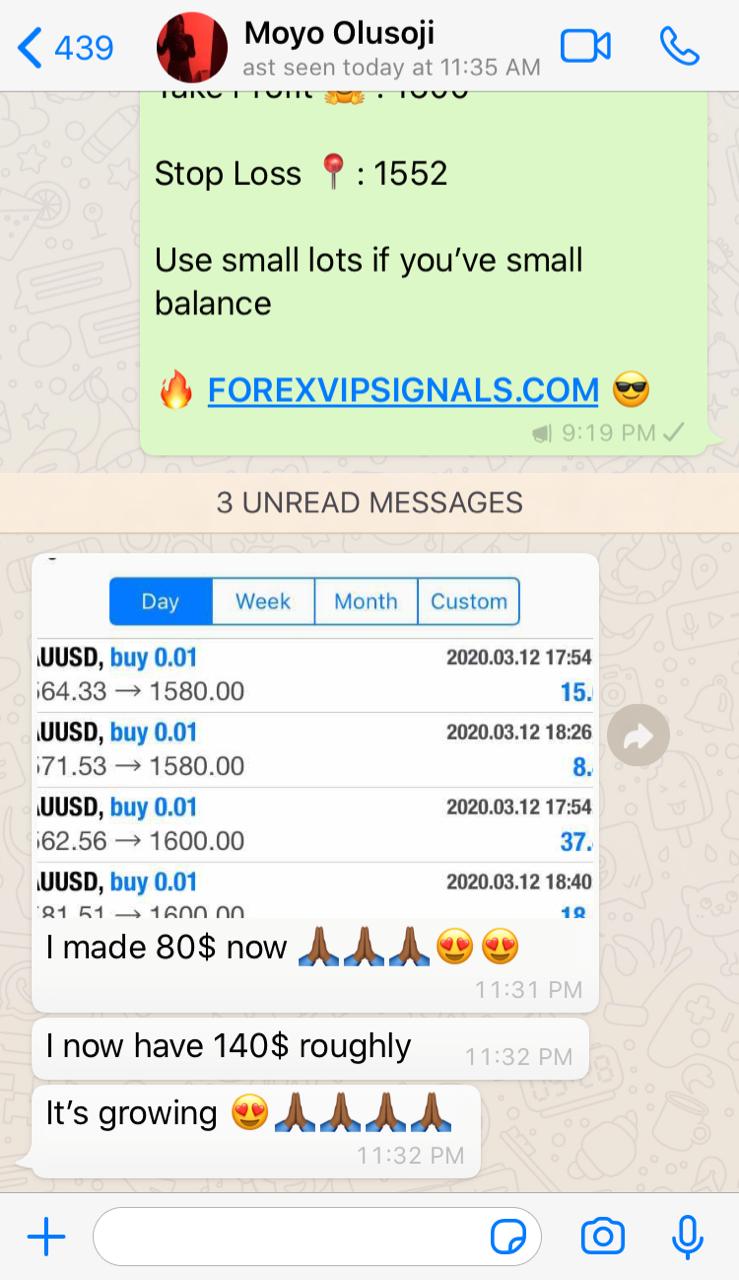Screen dimensions: 739x1280
Task: Start a video call with Moyo Olusoji
Action: [585, 47]
